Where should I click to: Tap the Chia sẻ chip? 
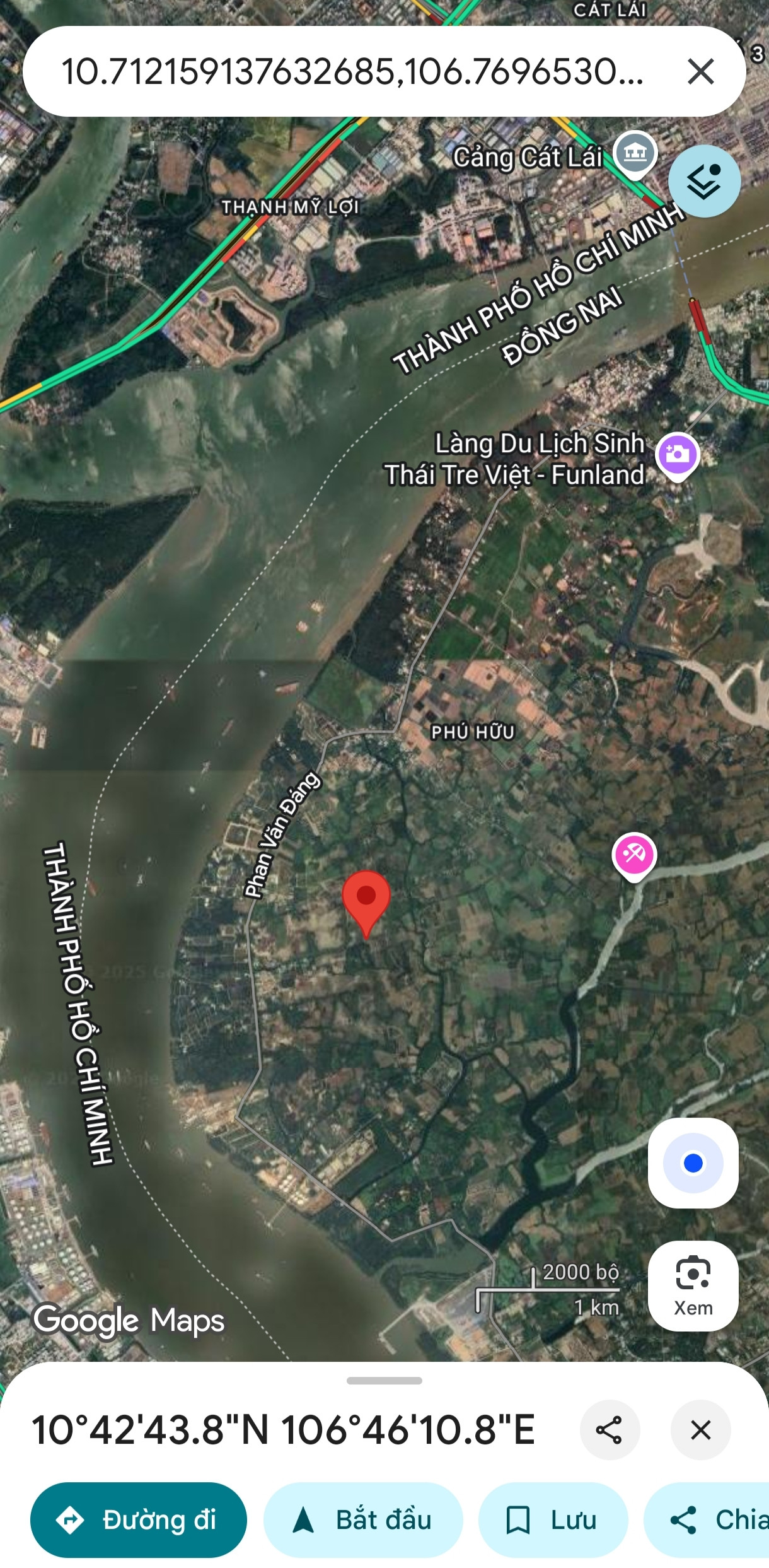click(707, 1519)
